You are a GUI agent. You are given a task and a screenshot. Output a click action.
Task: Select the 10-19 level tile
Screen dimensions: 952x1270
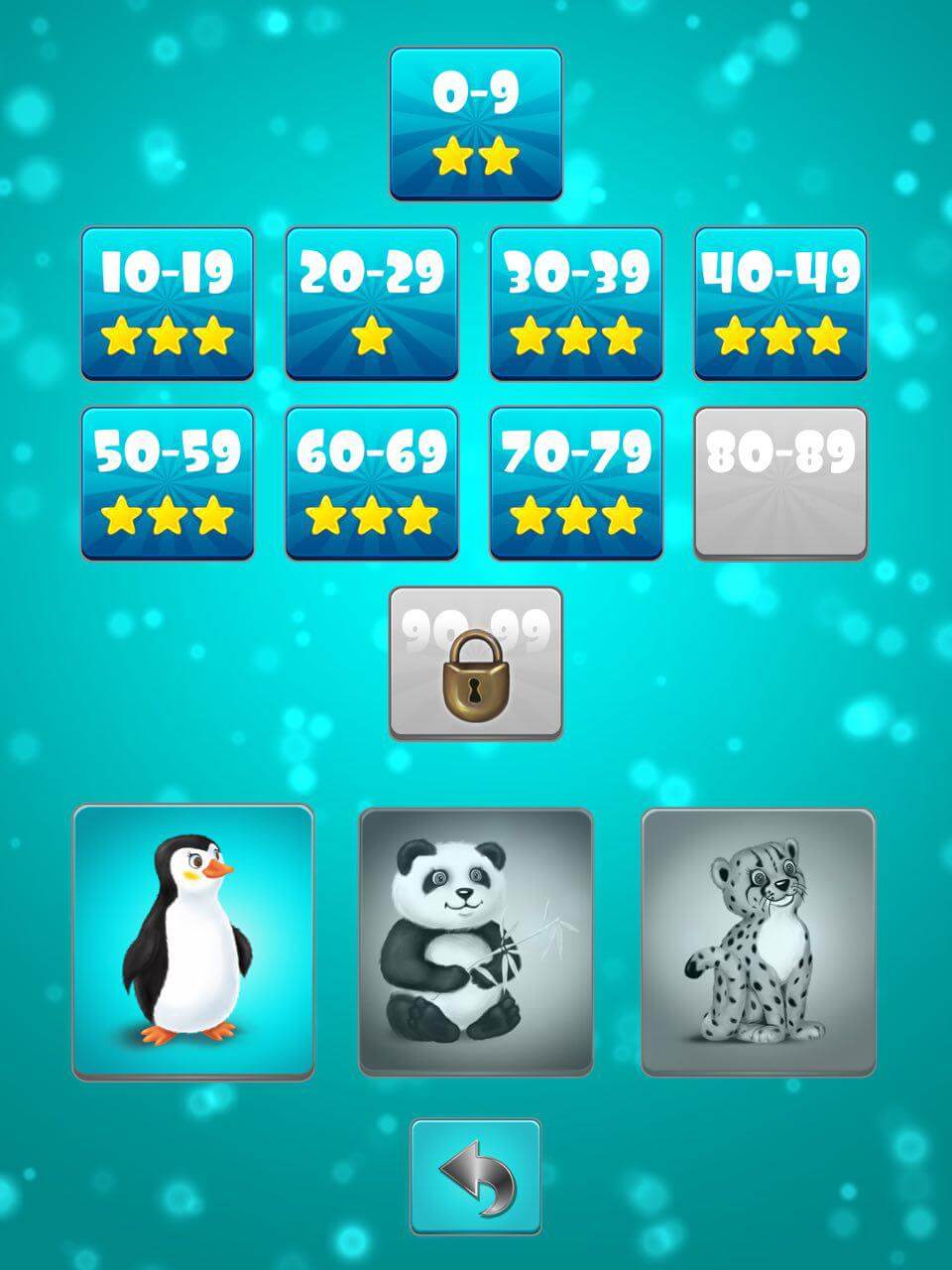[x=167, y=304]
